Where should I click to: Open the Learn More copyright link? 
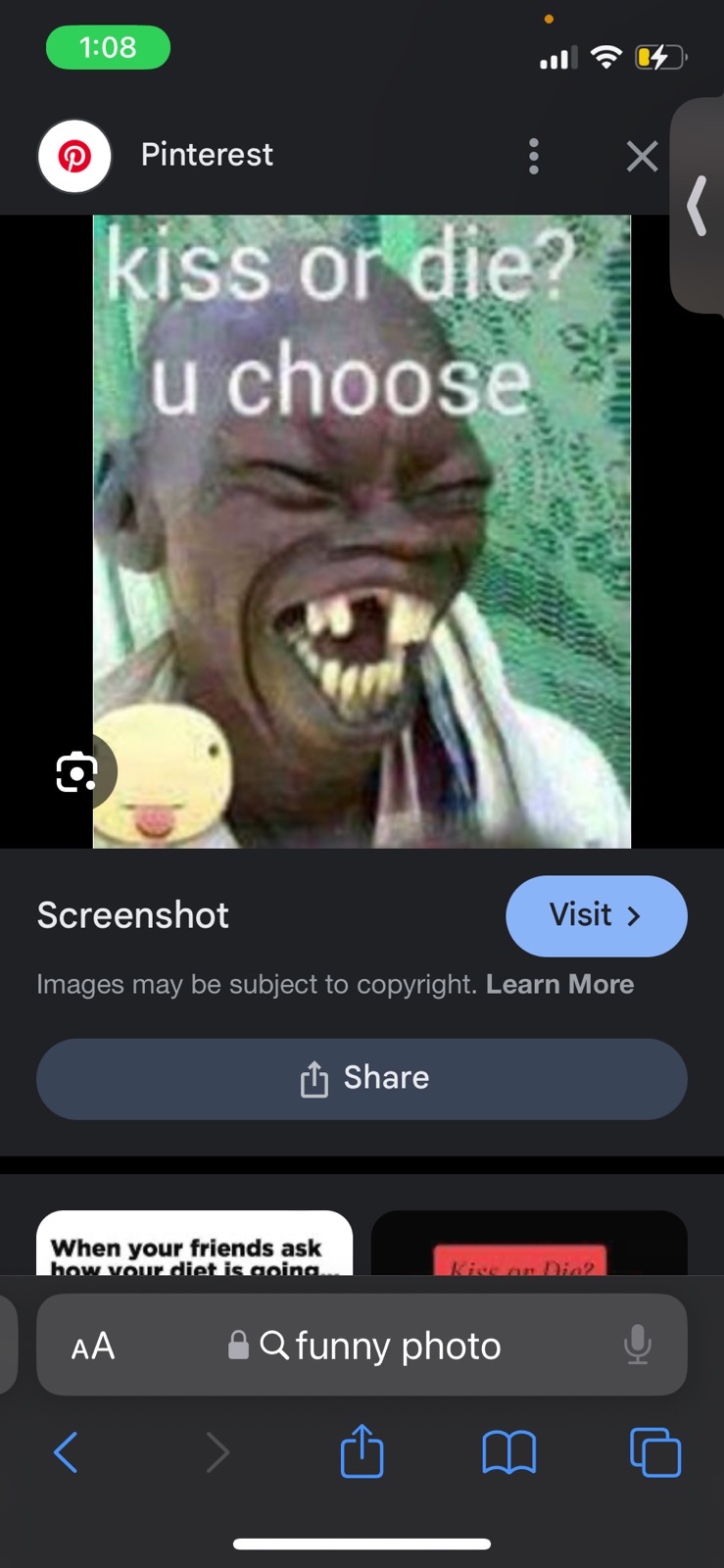(x=559, y=984)
